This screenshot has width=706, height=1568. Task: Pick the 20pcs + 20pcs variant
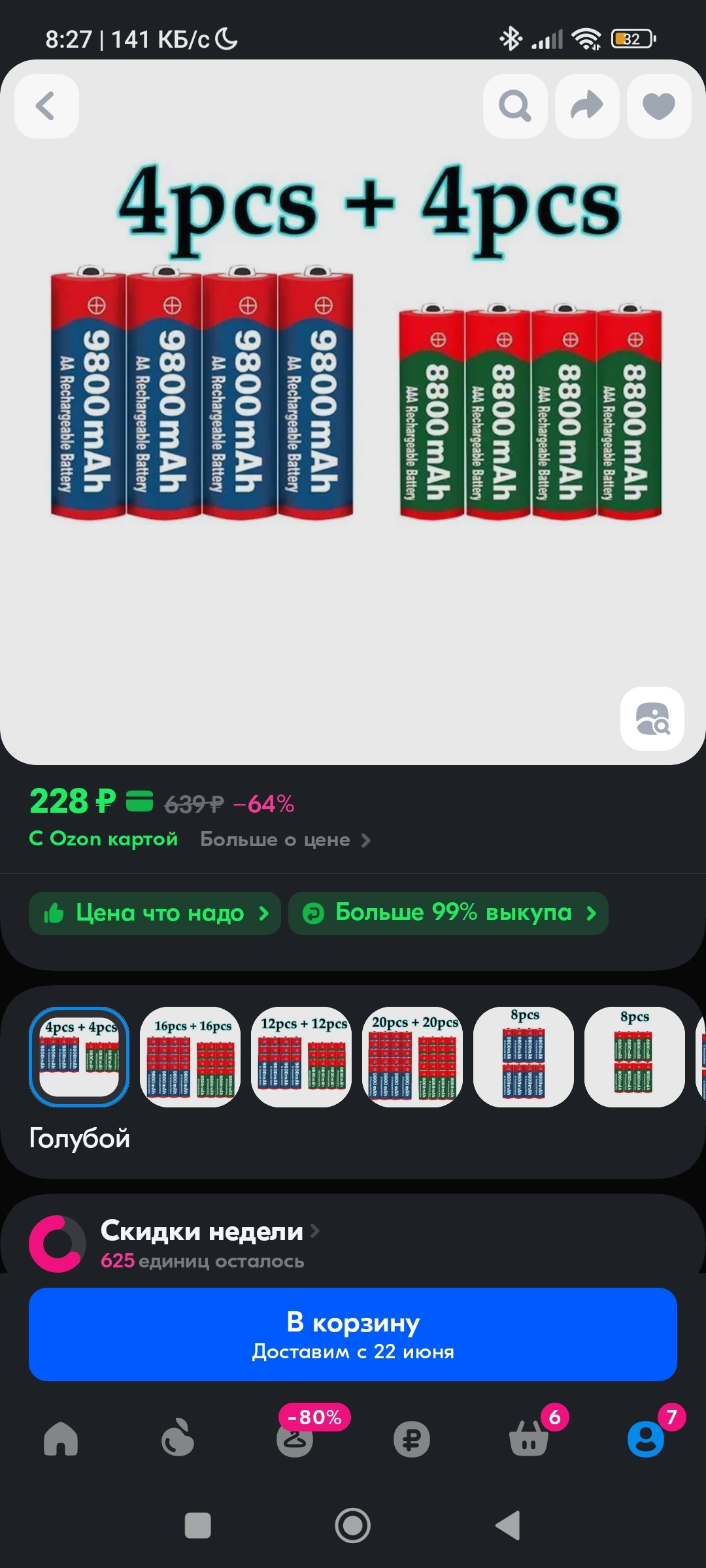(x=412, y=1056)
